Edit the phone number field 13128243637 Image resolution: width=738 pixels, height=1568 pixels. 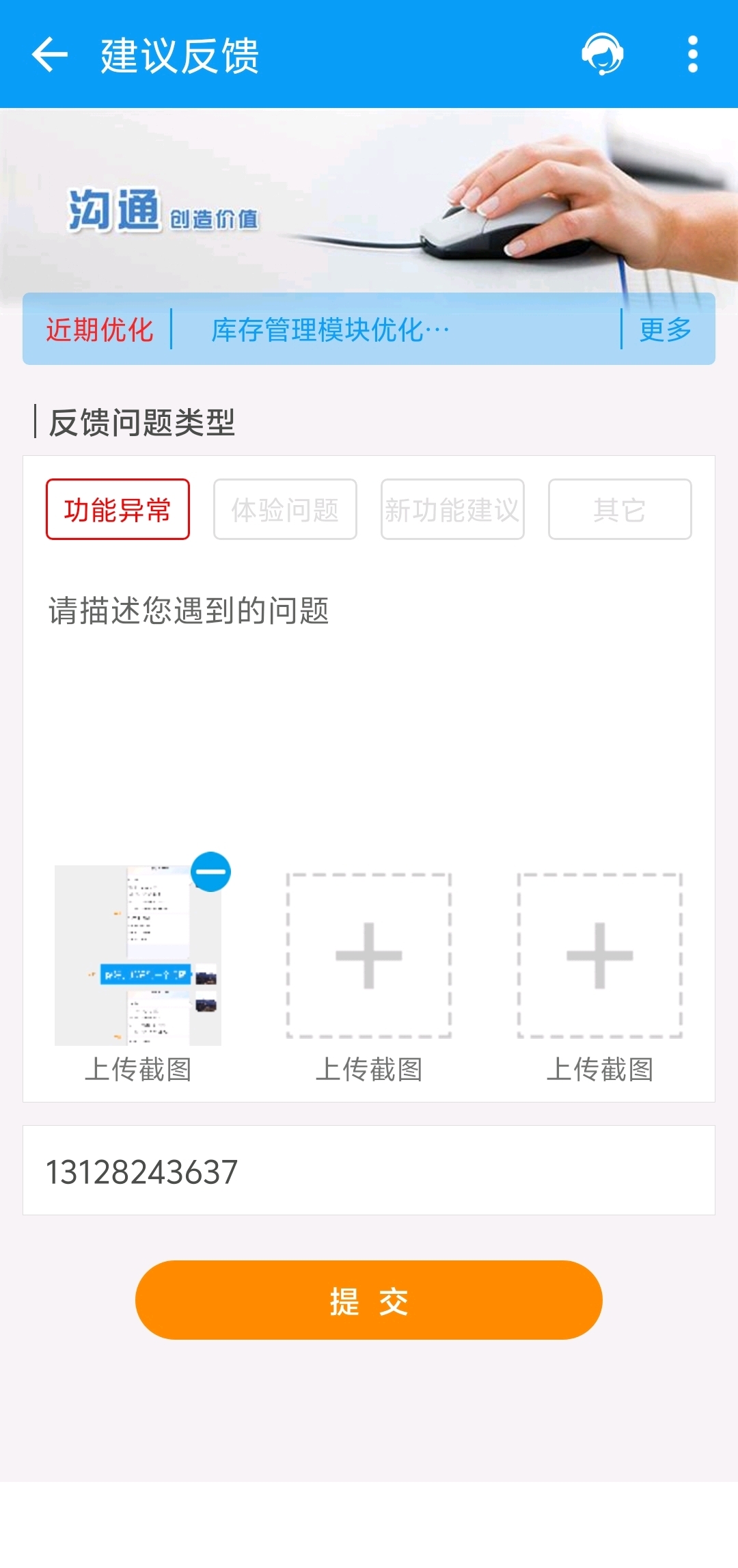(369, 1170)
